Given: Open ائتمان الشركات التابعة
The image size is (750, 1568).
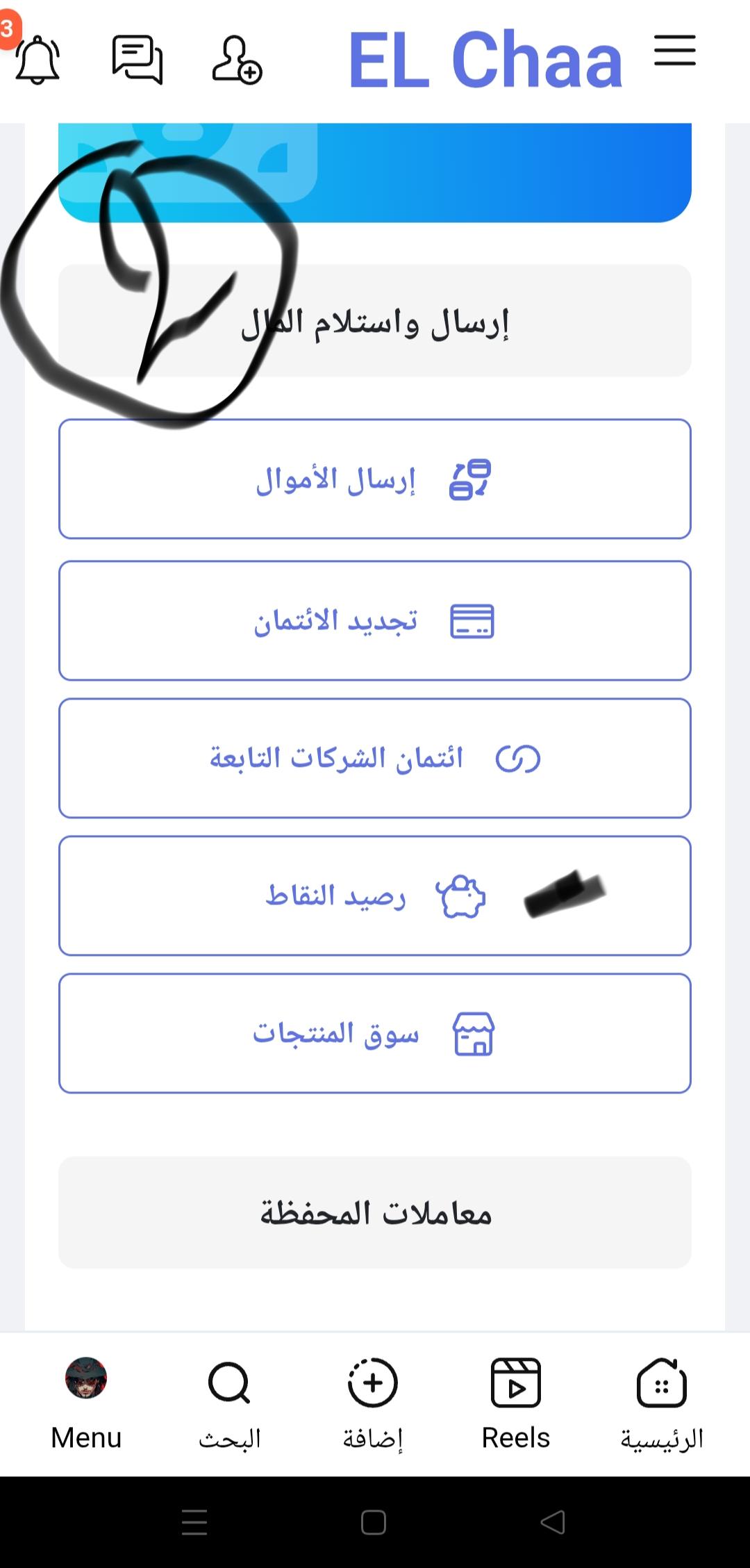Looking at the screenshot, I should click(375, 758).
